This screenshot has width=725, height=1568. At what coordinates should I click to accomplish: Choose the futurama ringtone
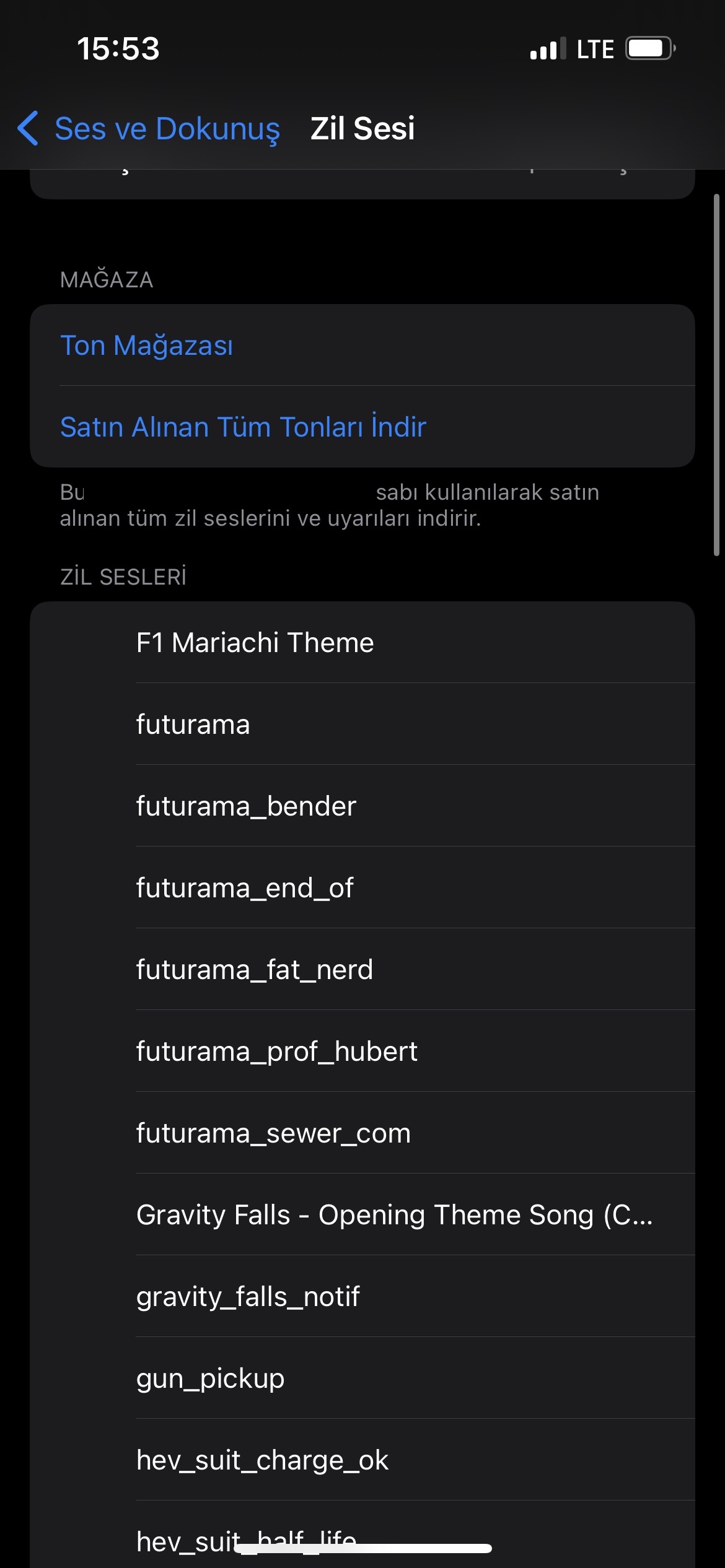pyautogui.click(x=362, y=724)
